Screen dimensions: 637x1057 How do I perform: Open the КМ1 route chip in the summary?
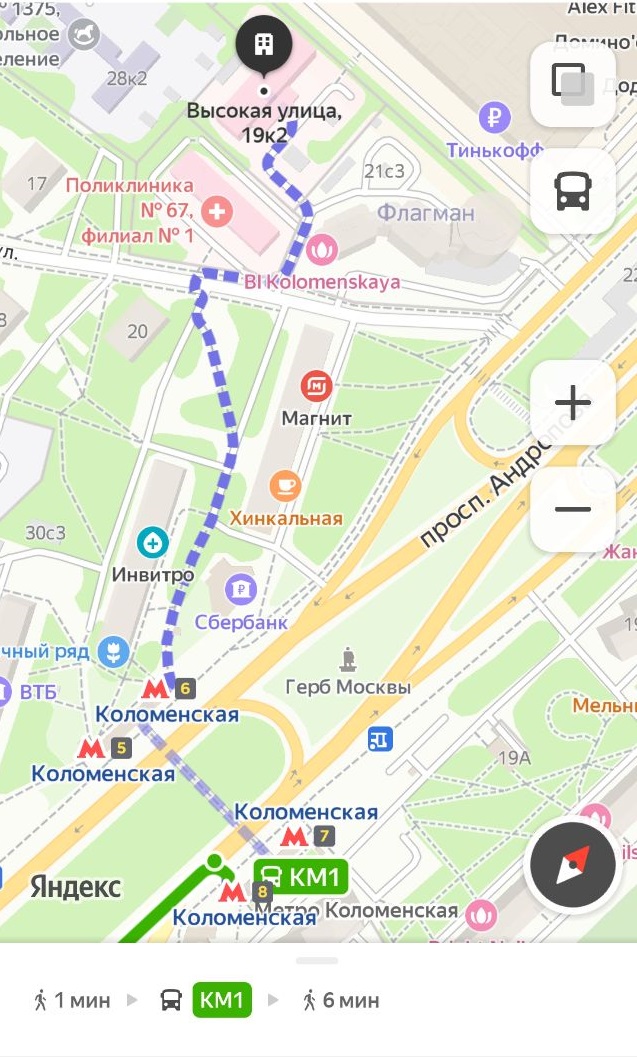[222, 1000]
